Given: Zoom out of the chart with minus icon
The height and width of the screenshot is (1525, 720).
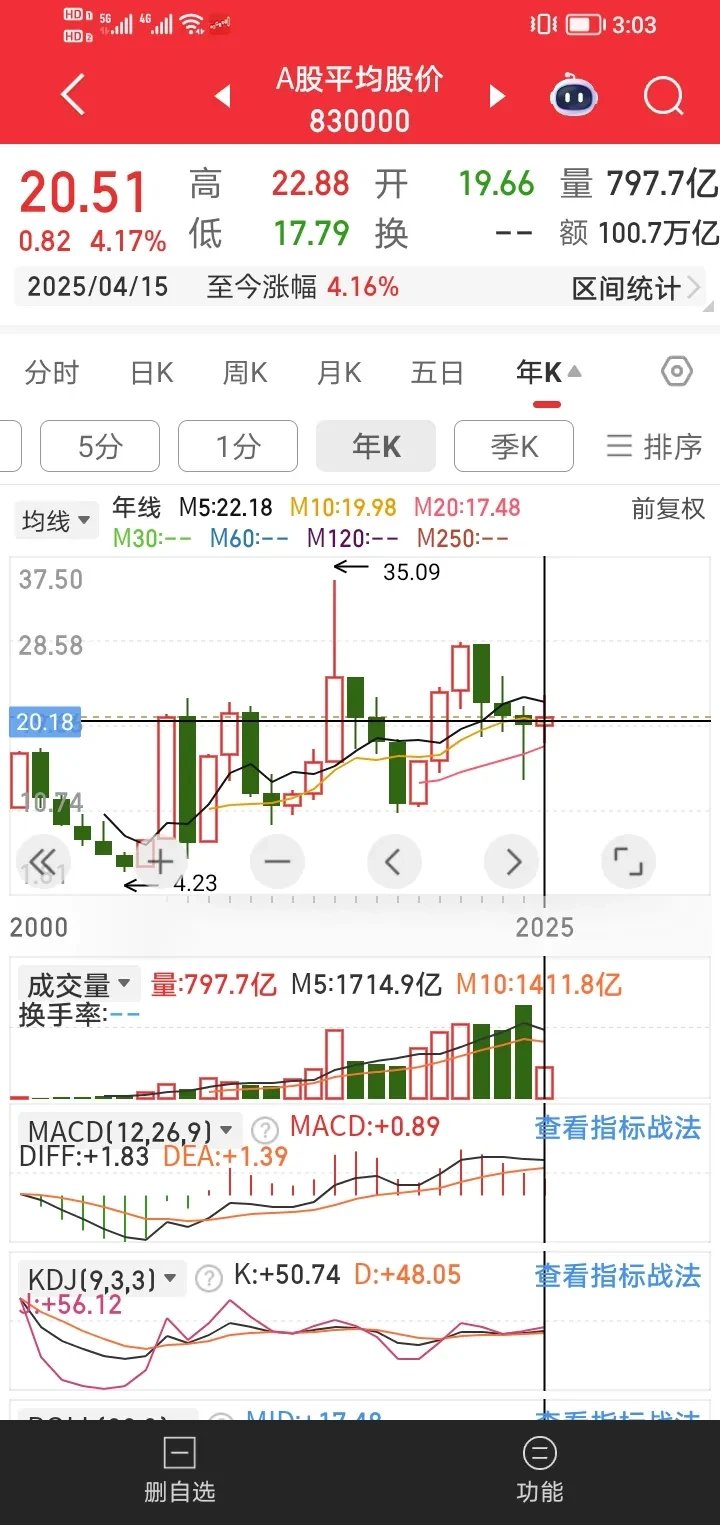Looking at the screenshot, I should pyautogui.click(x=277, y=861).
